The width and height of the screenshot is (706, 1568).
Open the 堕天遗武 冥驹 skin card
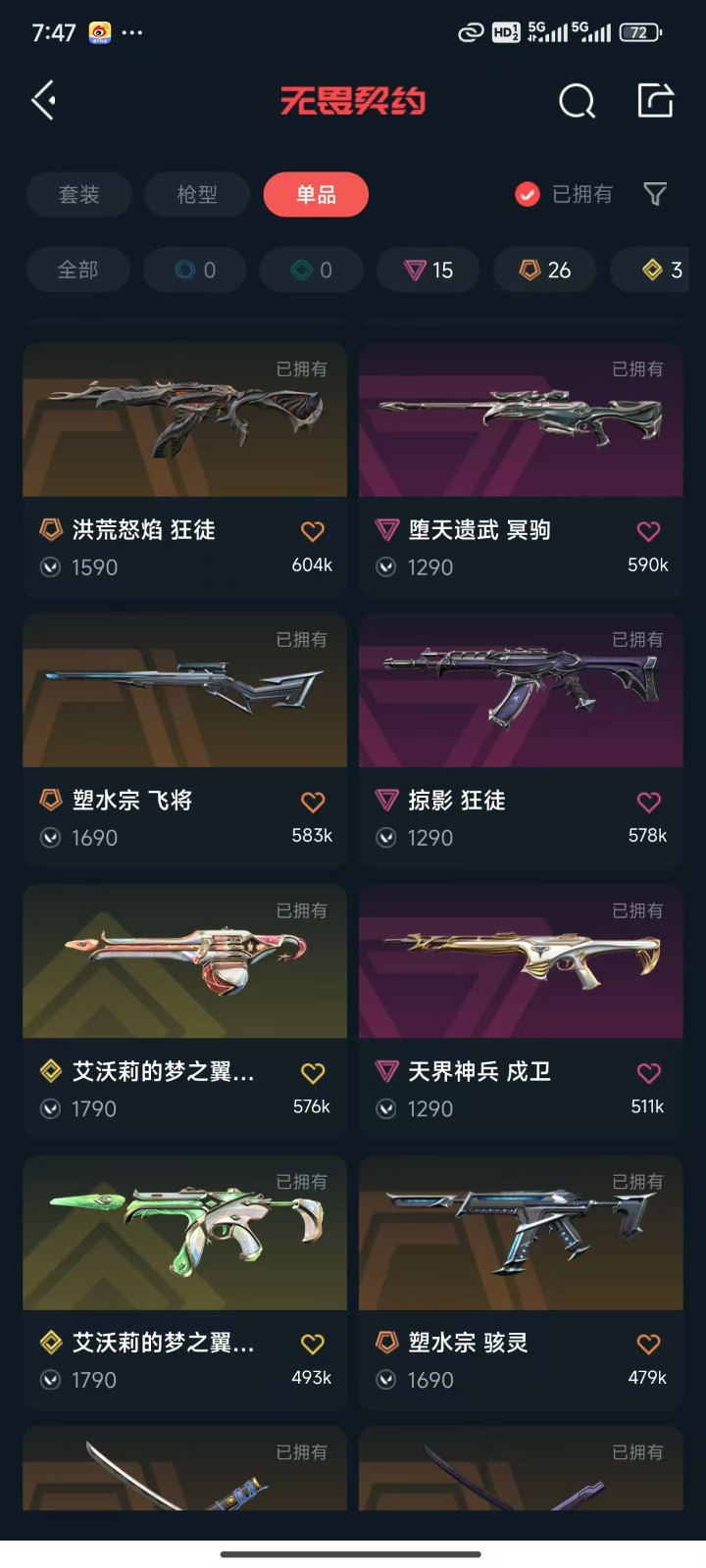521,421
